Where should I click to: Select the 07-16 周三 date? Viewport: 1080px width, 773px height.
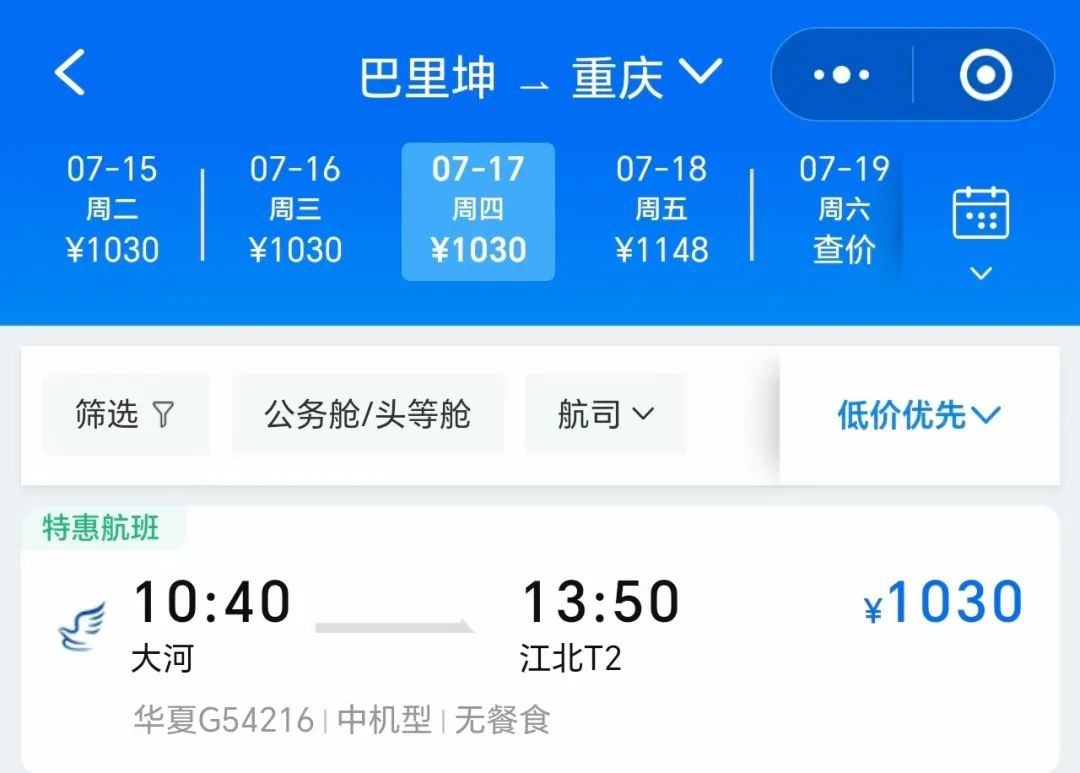click(x=295, y=210)
